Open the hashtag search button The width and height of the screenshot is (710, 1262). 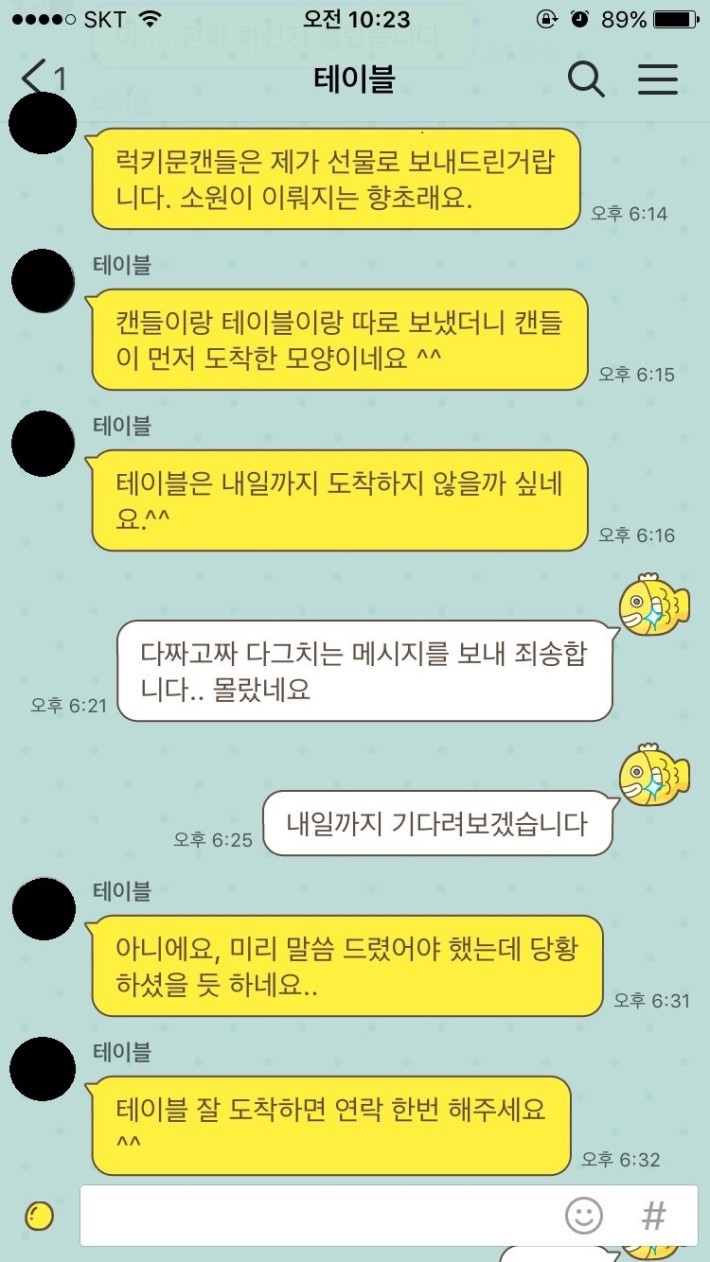tap(653, 1216)
